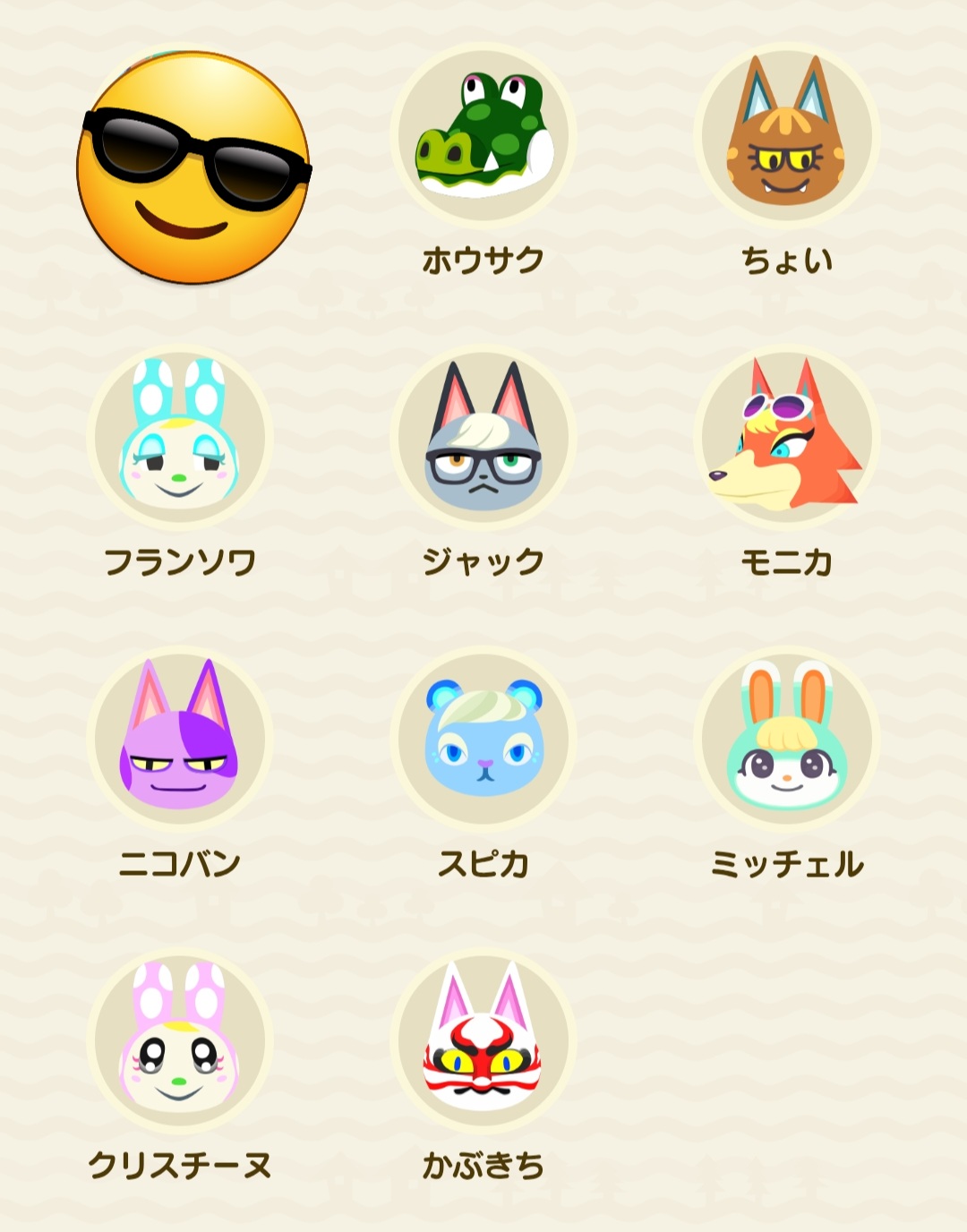View the resident ジャック
The image size is (967, 1232).
[483, 438]
